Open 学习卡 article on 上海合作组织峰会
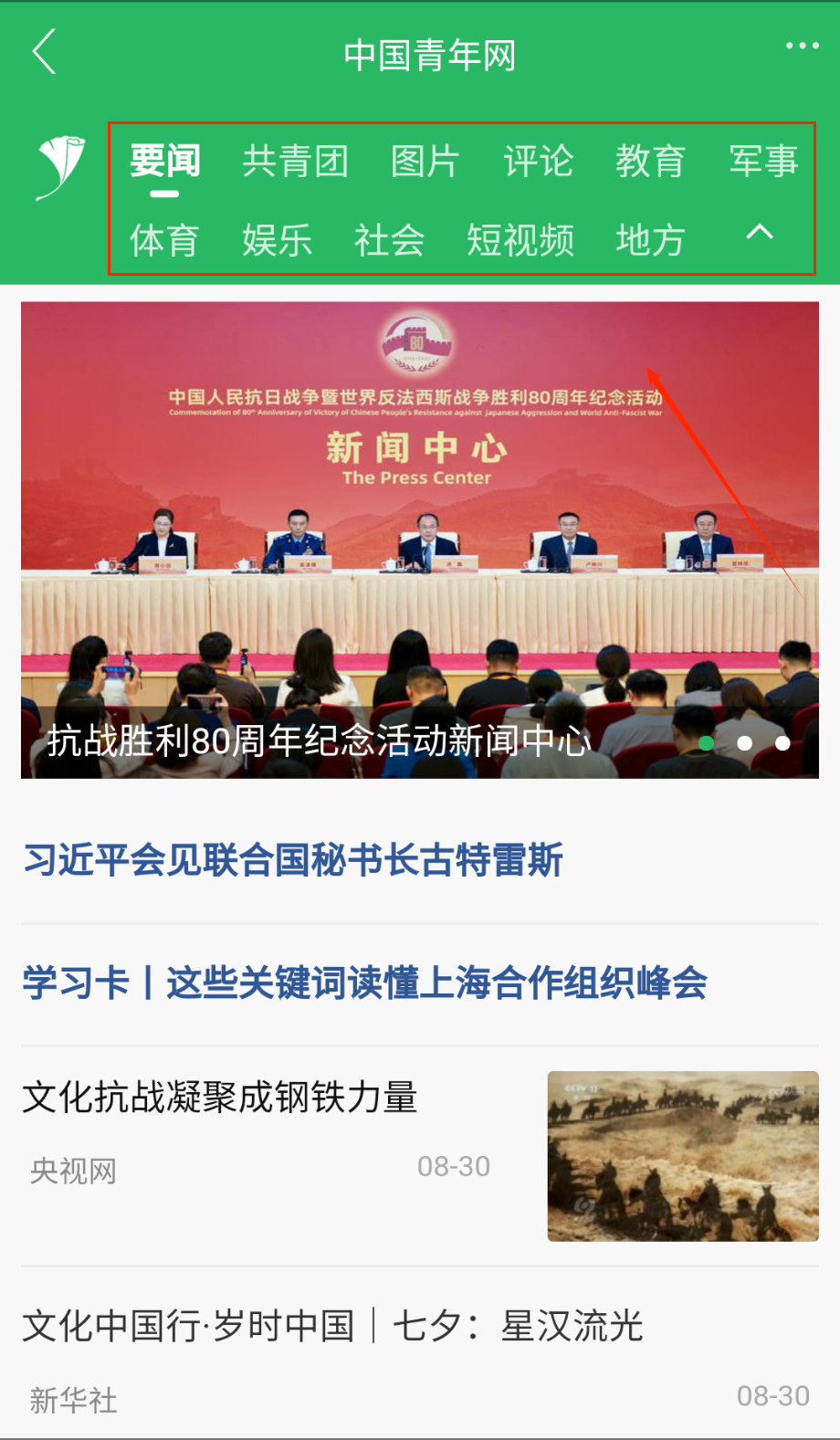 click(364, 983)
